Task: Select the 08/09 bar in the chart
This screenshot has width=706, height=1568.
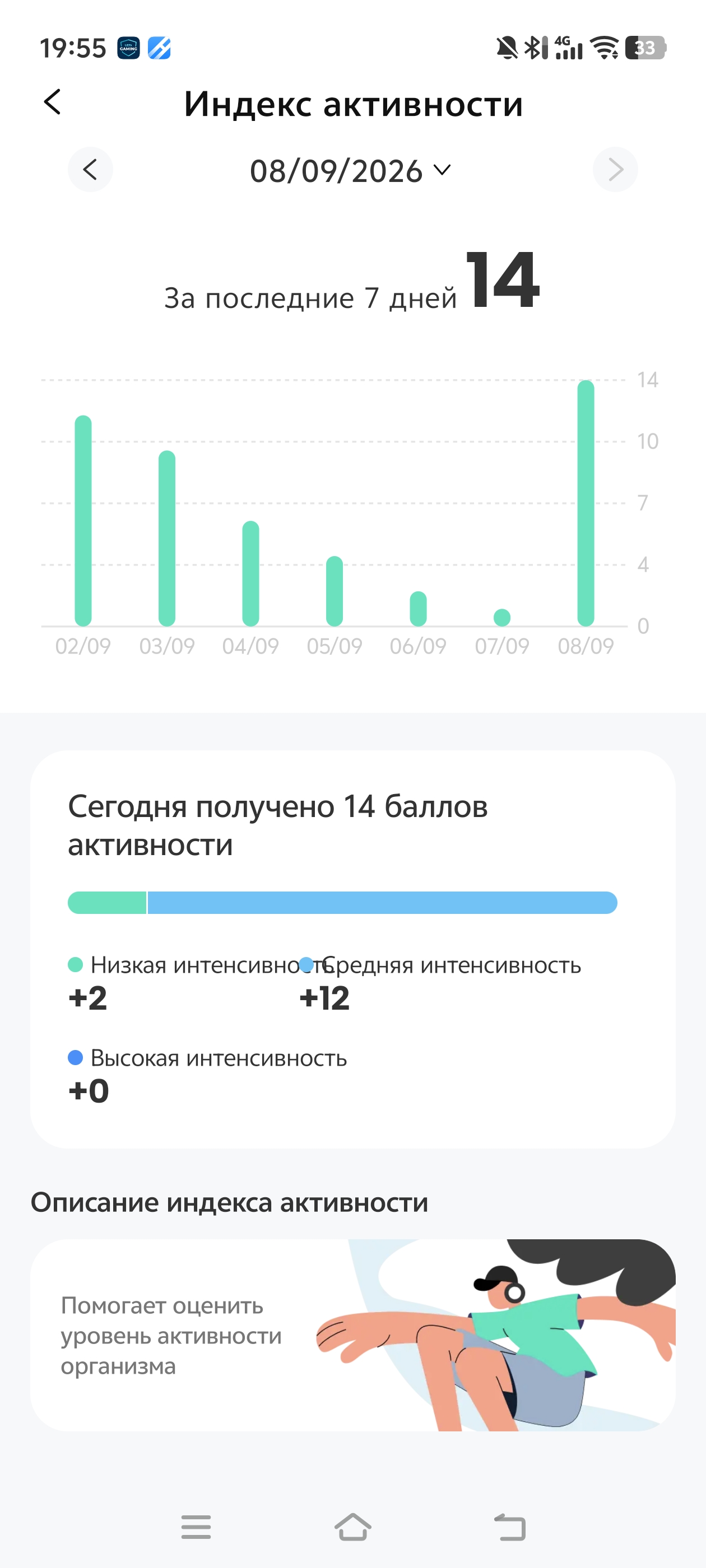Action: click(x=586, y=503)
